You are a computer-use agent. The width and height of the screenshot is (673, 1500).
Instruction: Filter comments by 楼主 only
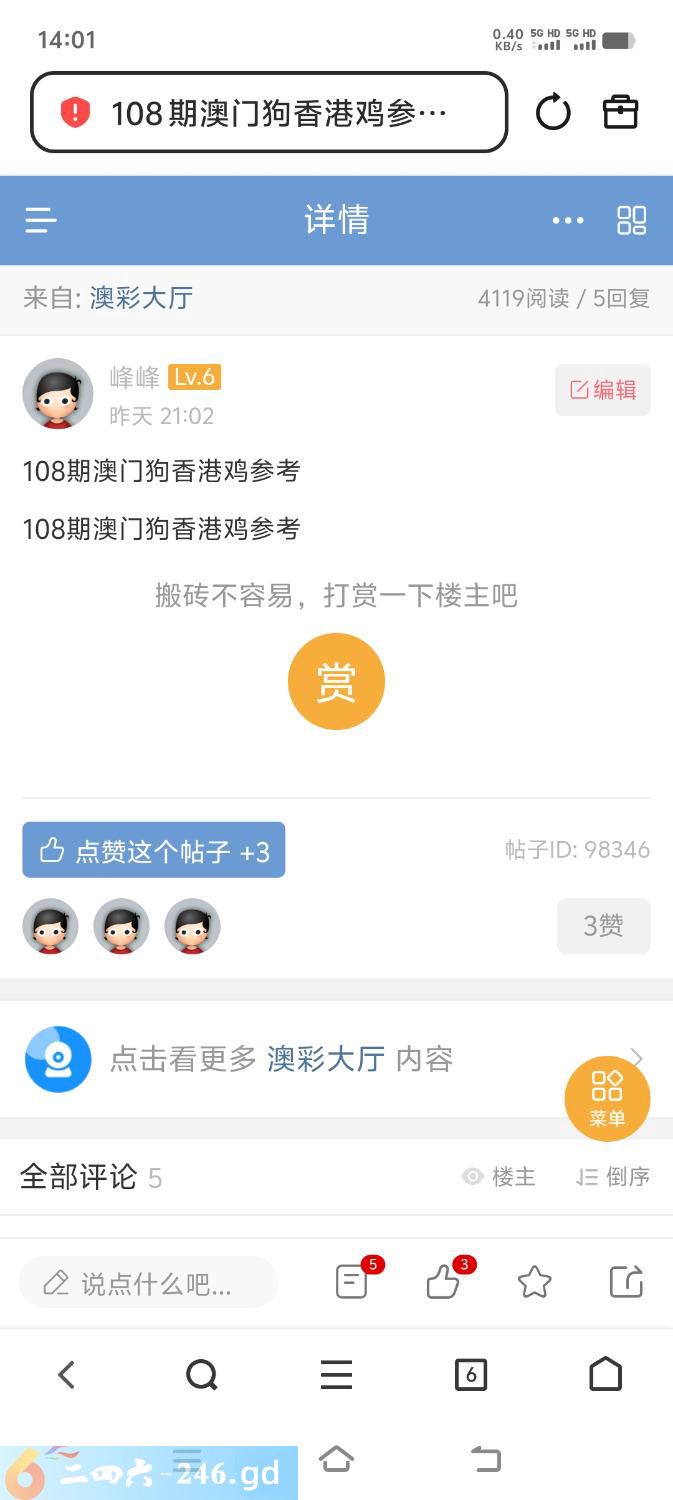coord(500,1177)
